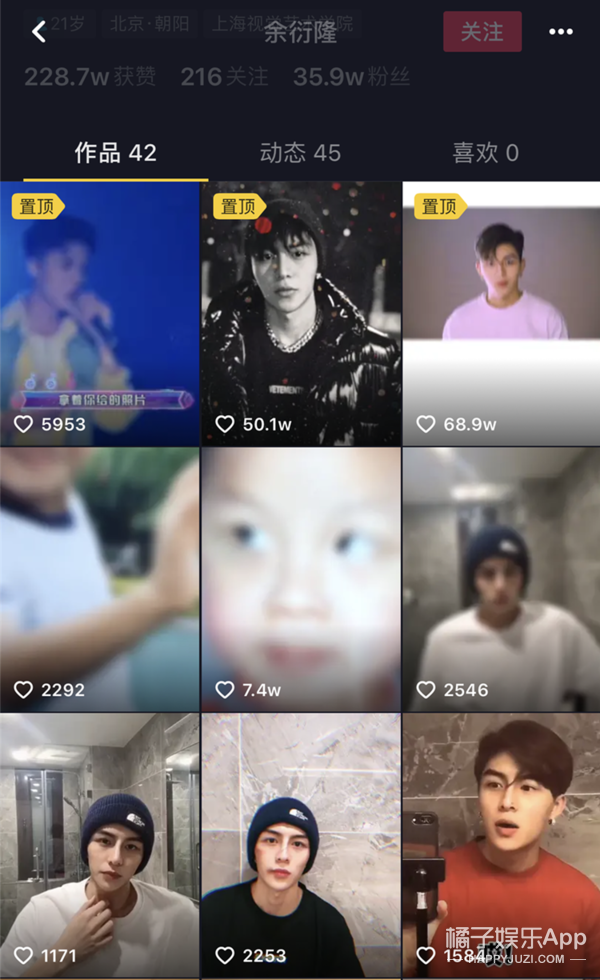The image size is (600, 980).
Task: Open the video with 1171 likes
Action: [x=100, y=845]
